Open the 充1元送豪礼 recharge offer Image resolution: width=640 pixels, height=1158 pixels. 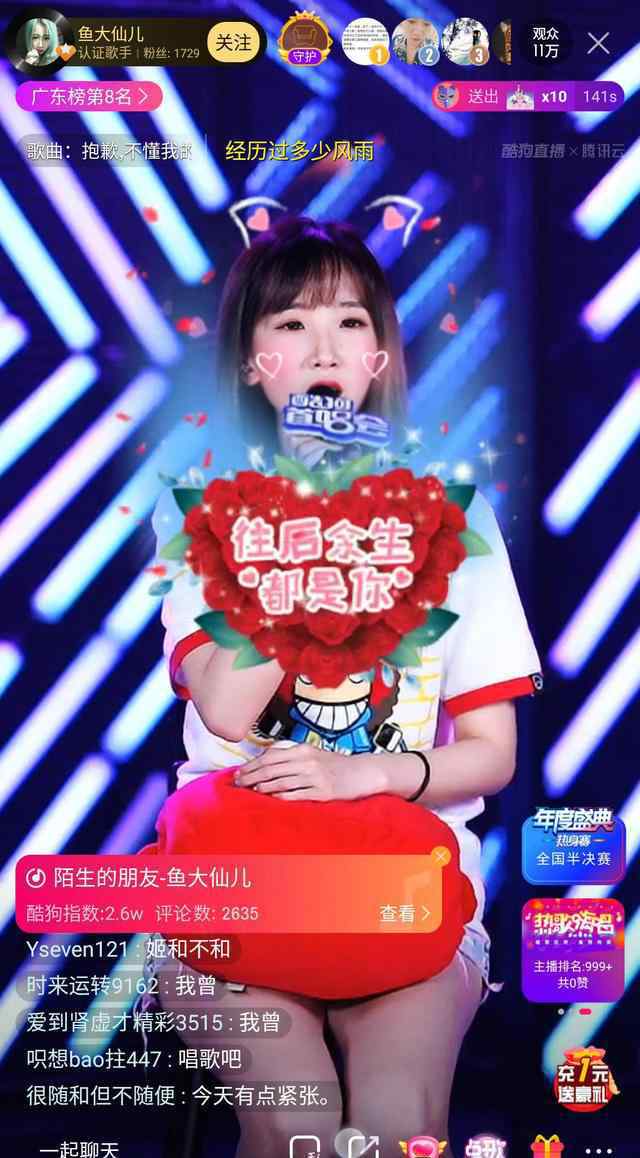[x=584, y=1079]
